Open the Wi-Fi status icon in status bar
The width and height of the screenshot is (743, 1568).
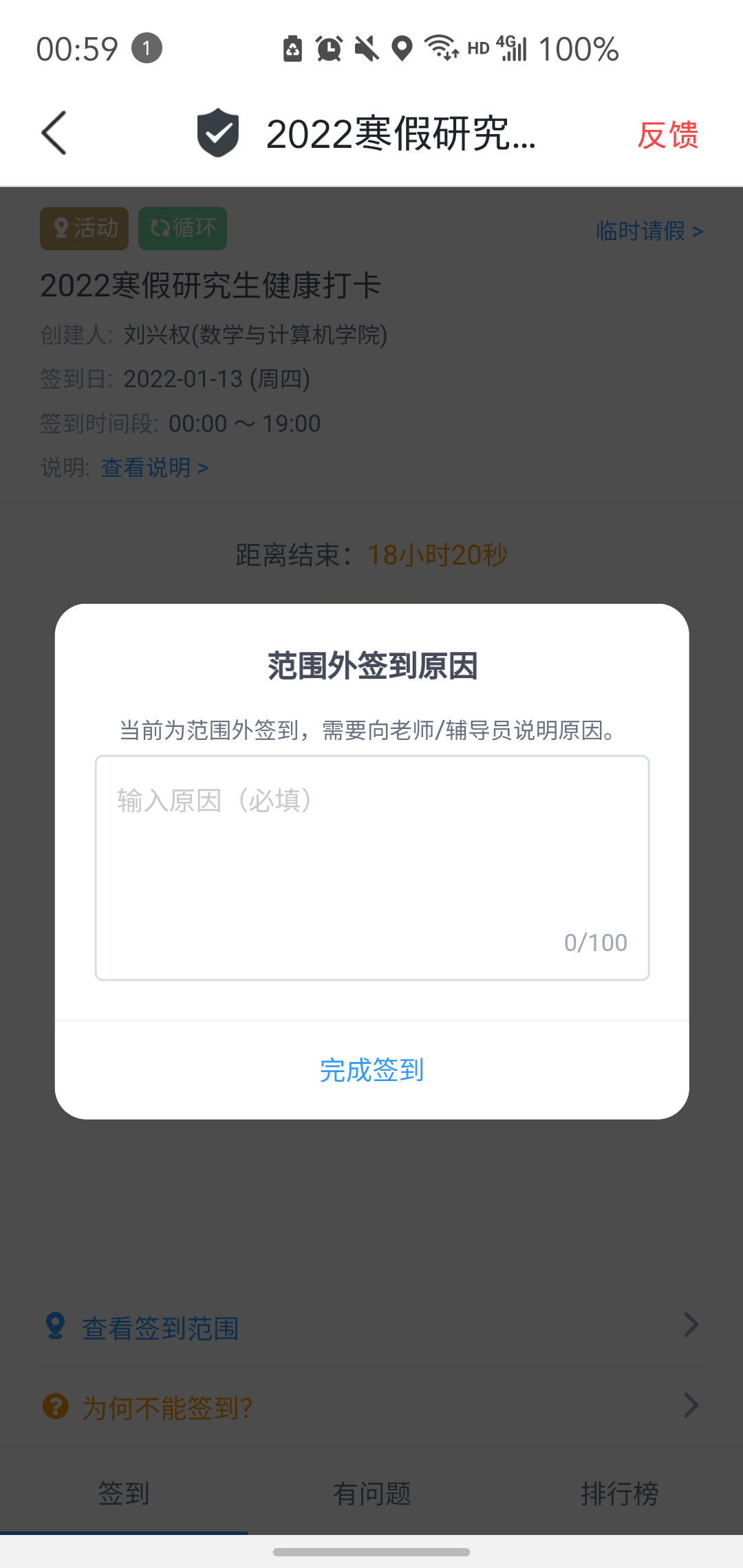click(x=440, y=48)
